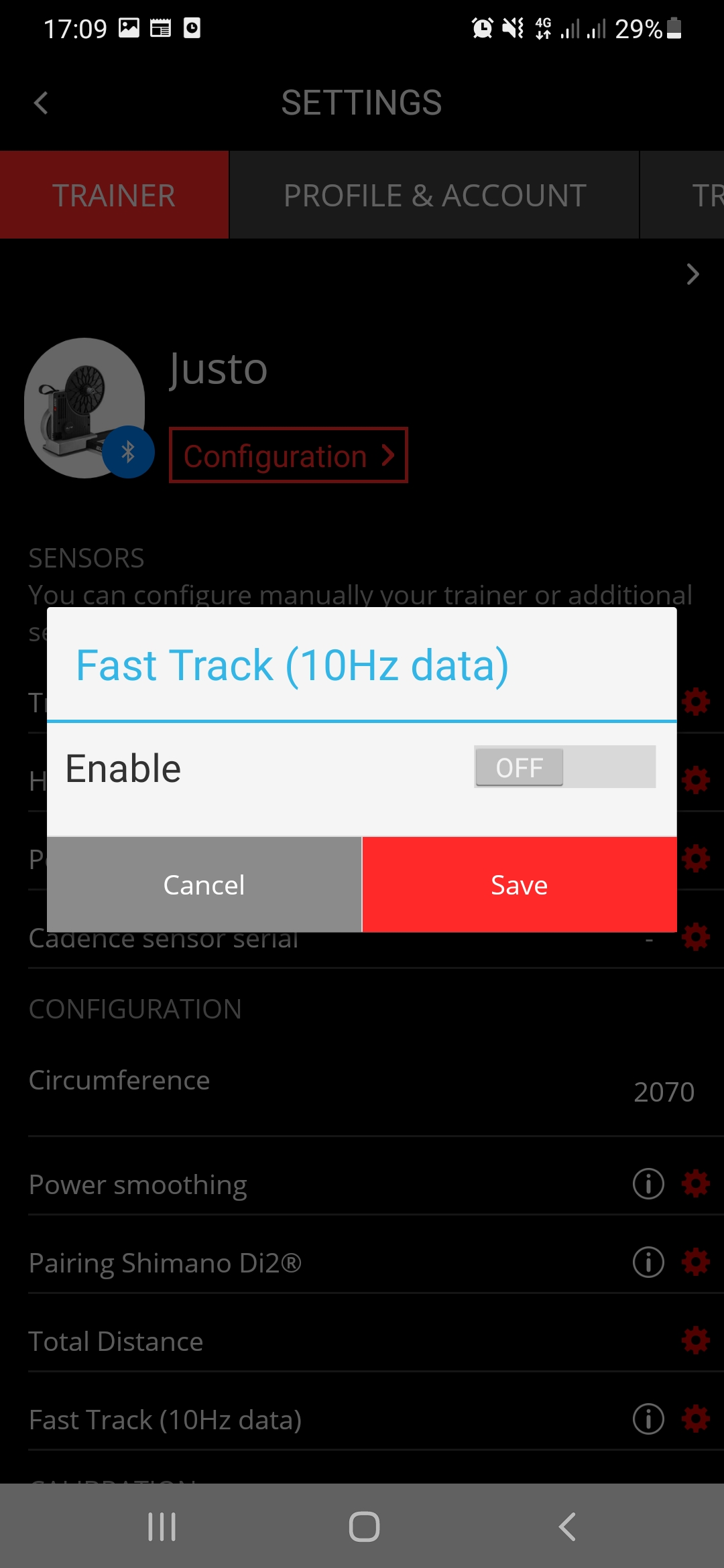Tap the system back button
Image resolution: width=724 pixels, height=1568 pixels.
(x=567, y=1527)
